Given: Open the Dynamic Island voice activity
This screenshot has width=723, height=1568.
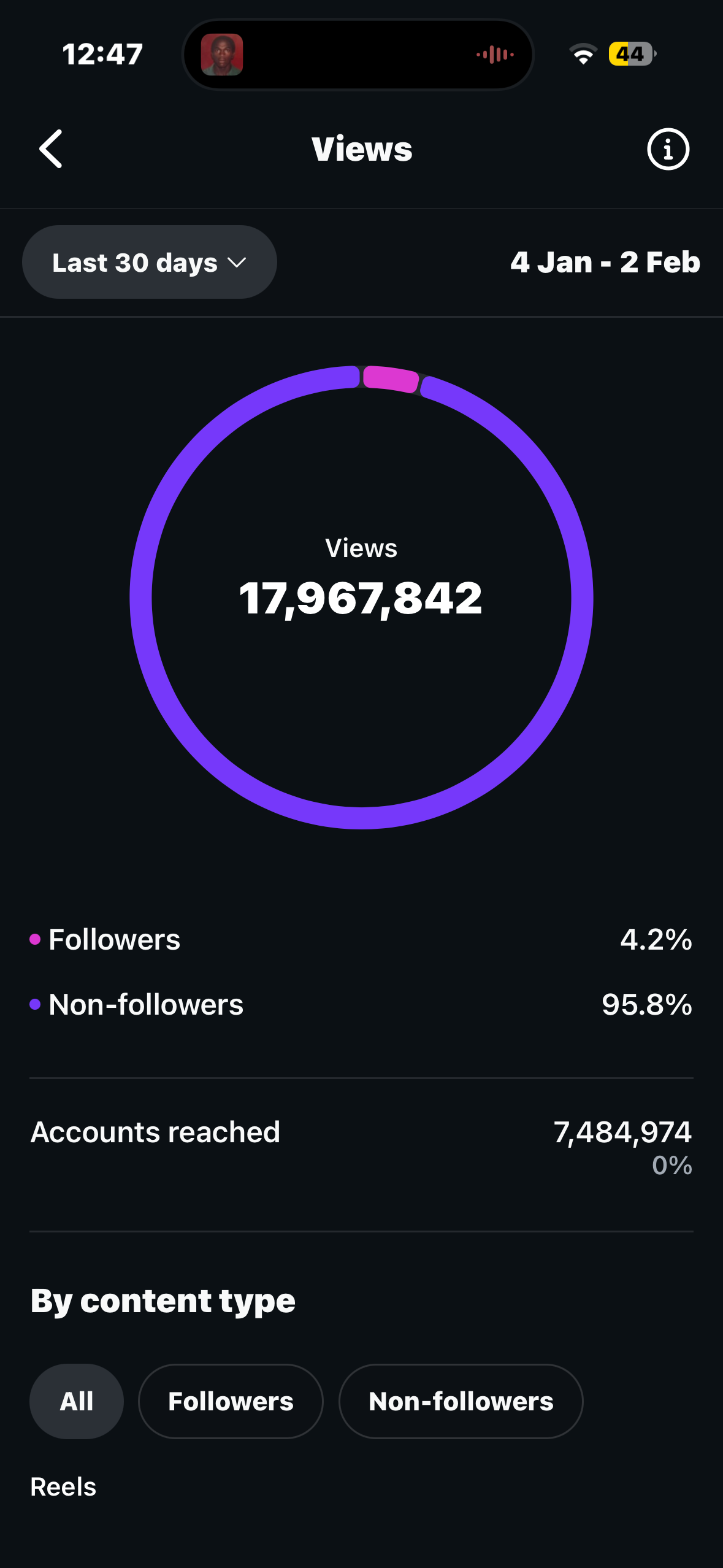Looking at the screenshot, I should pos(358,55).
